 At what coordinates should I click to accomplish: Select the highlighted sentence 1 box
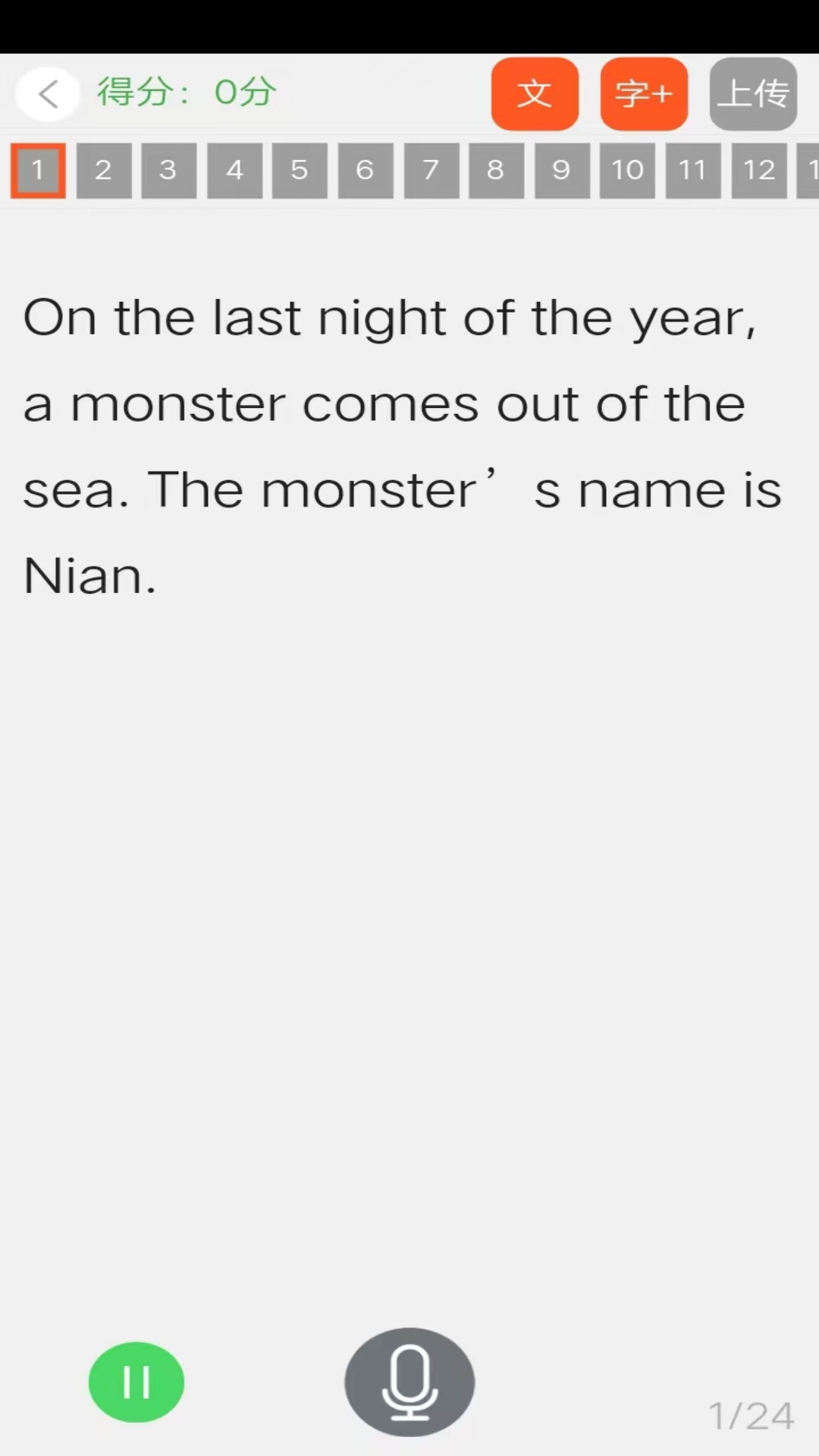(38, 171)
